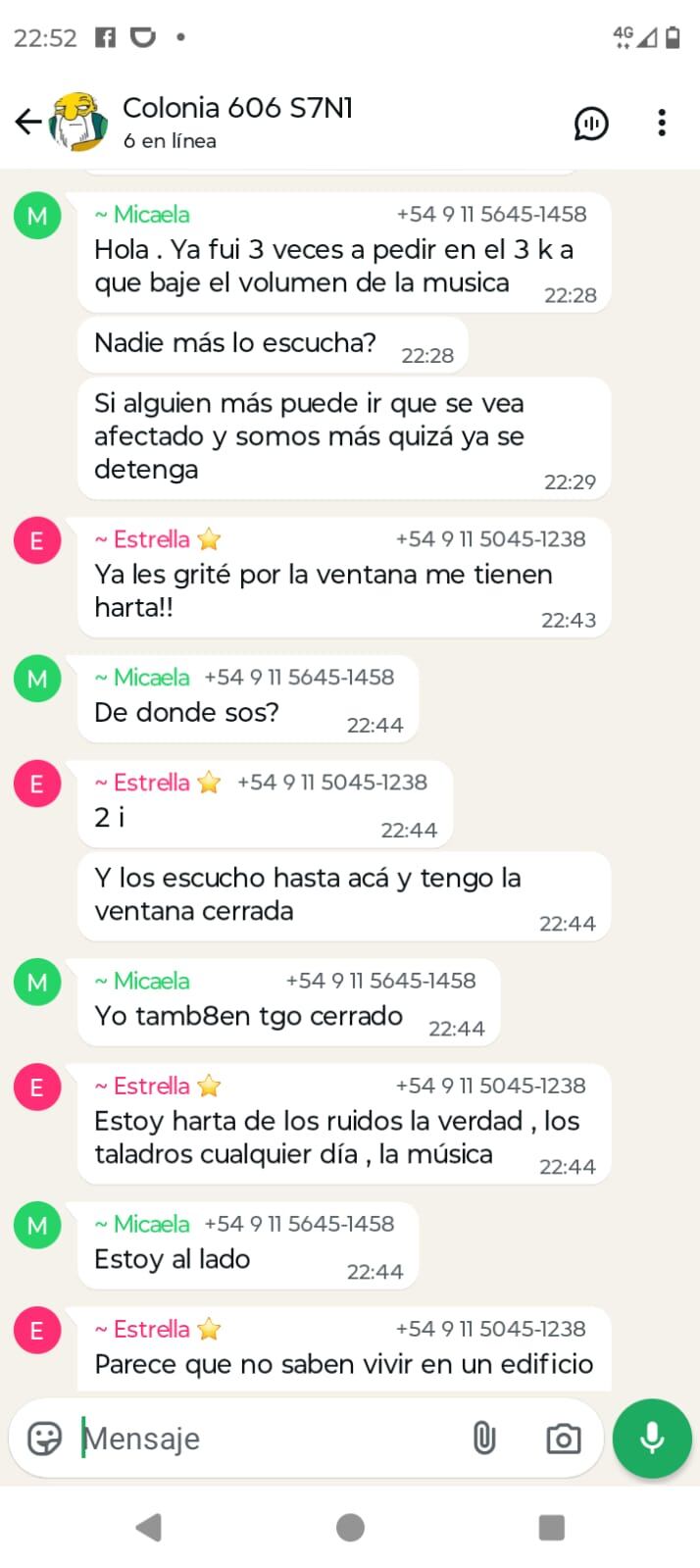
Task: Tap system back navigation button
Action: [149, 1527]
